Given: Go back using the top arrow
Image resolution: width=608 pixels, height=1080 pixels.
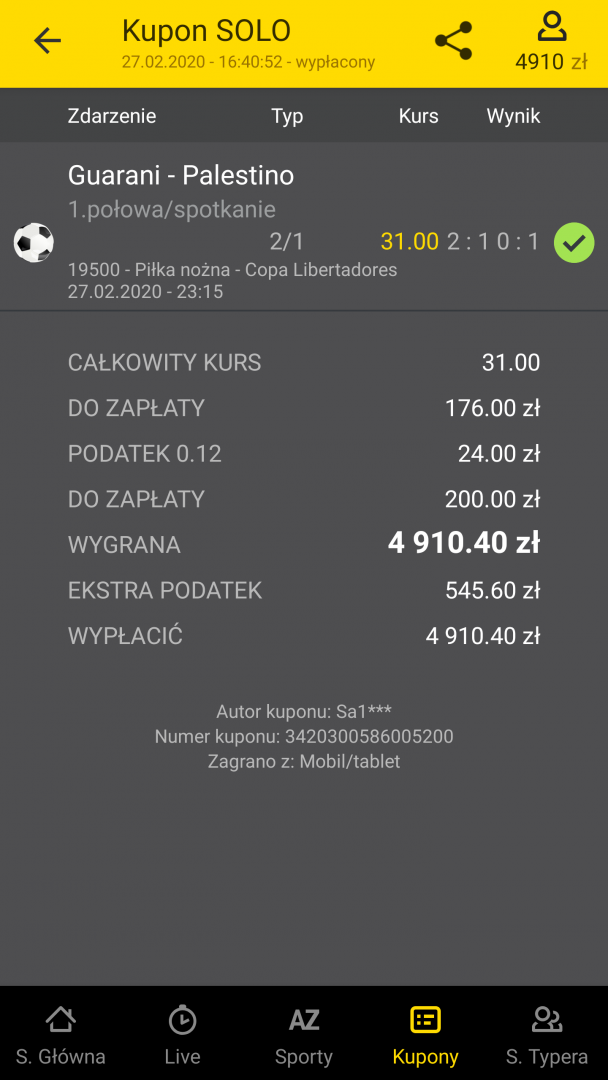Looking at the screenshot, I should click(x=47, y=41).
